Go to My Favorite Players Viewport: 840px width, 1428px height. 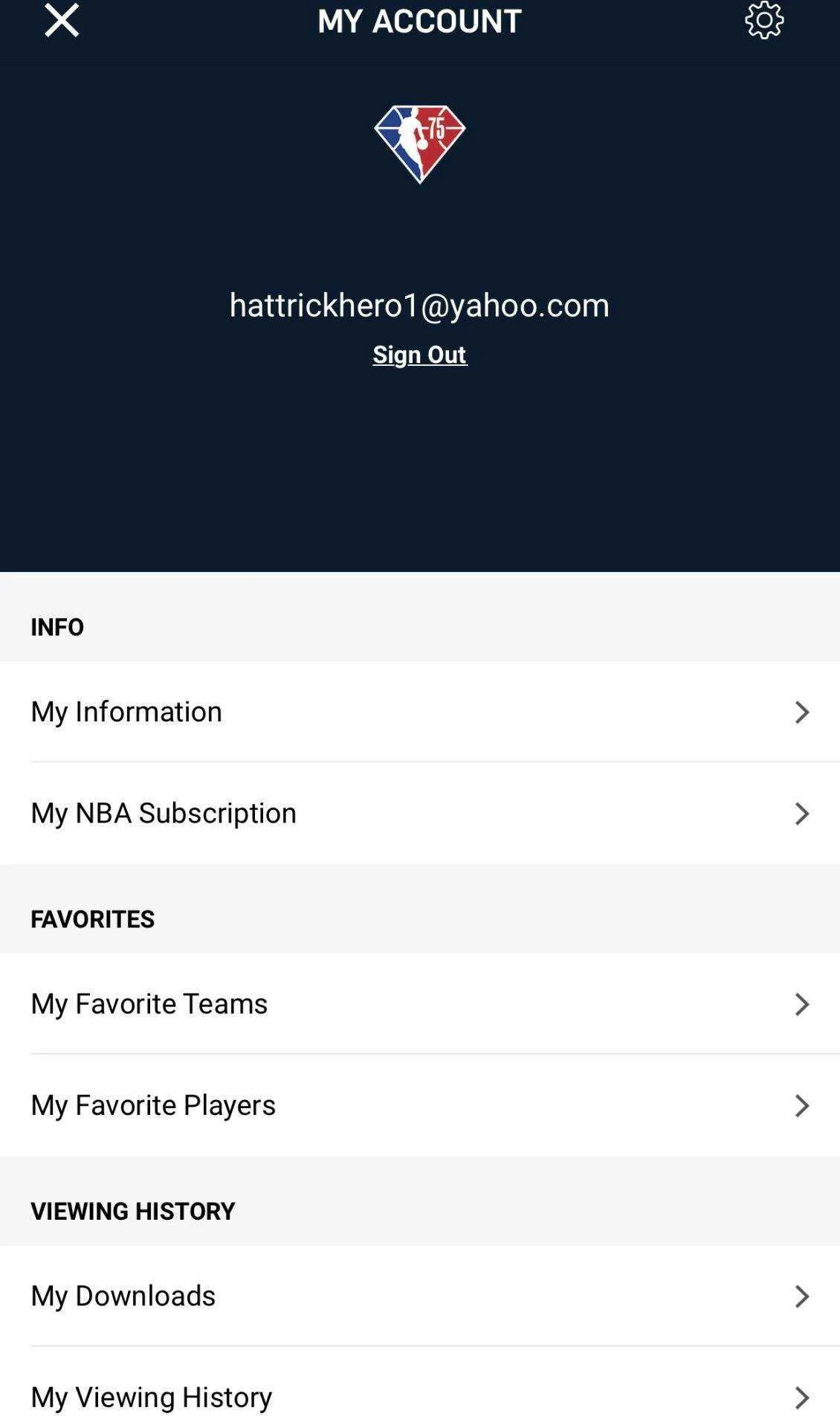pyautogui.click(x=420, y=1104)
